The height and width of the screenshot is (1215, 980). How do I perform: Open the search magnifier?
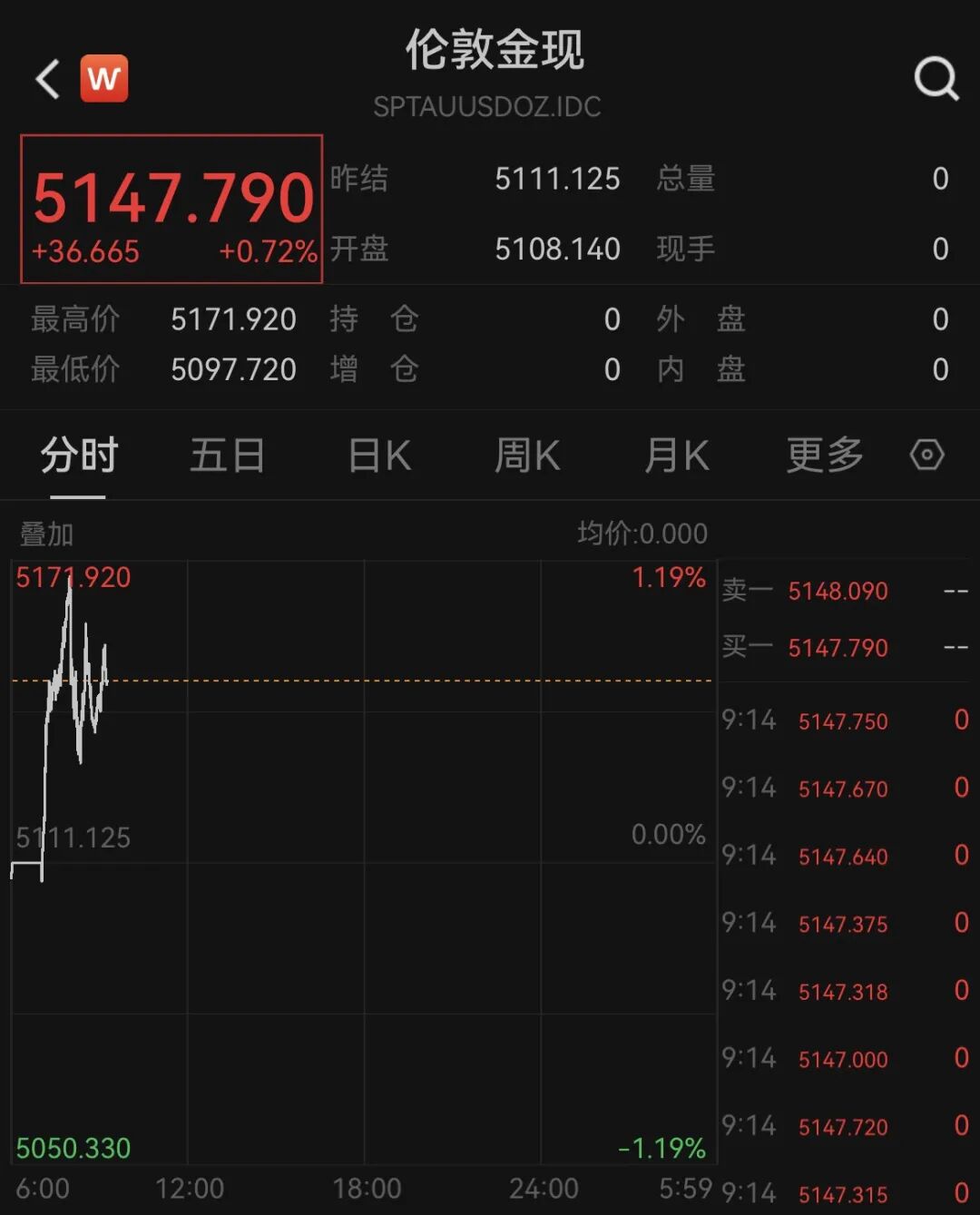936,79
